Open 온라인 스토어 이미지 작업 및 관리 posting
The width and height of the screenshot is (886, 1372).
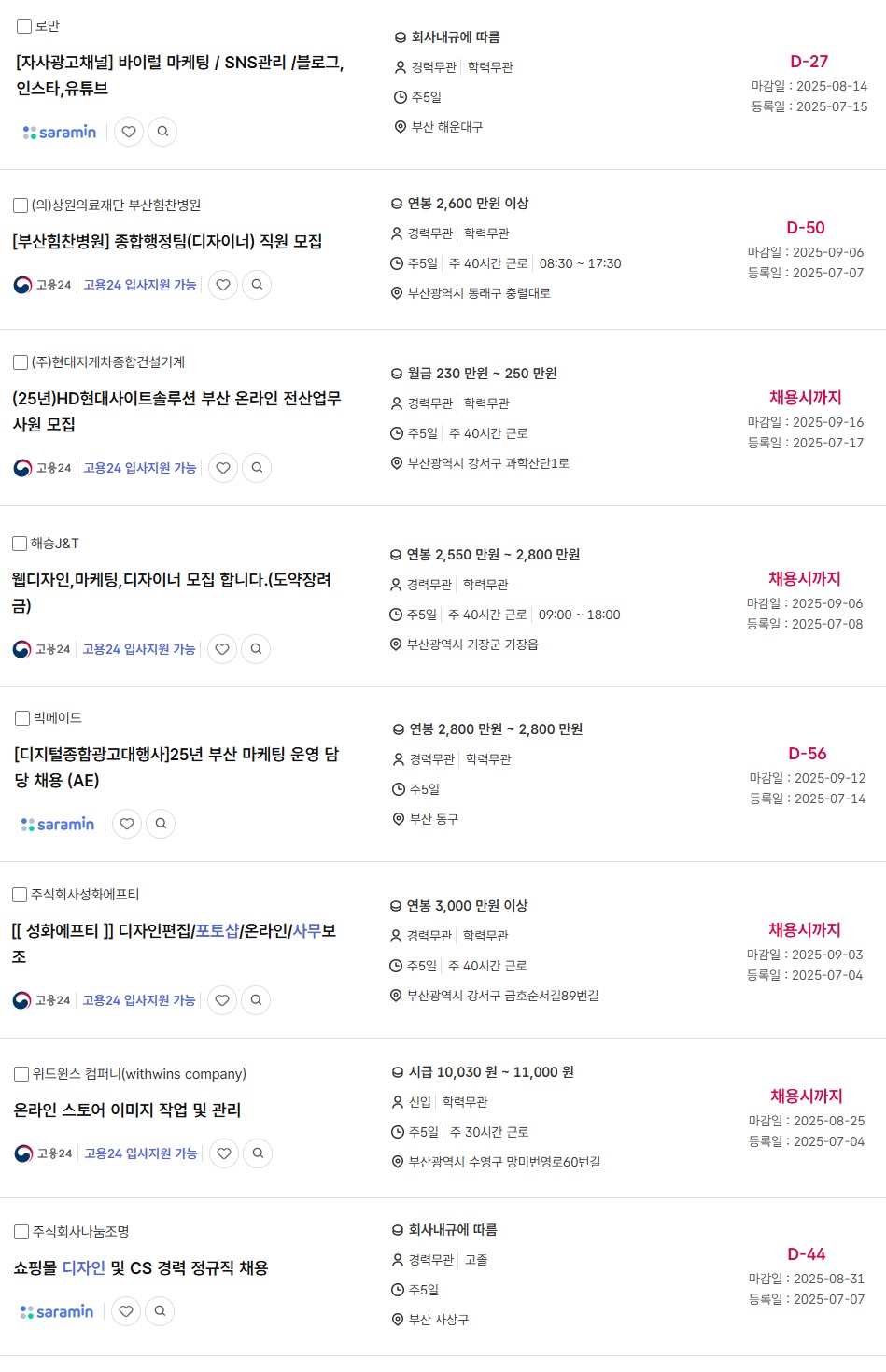[x=127, y=1110]
